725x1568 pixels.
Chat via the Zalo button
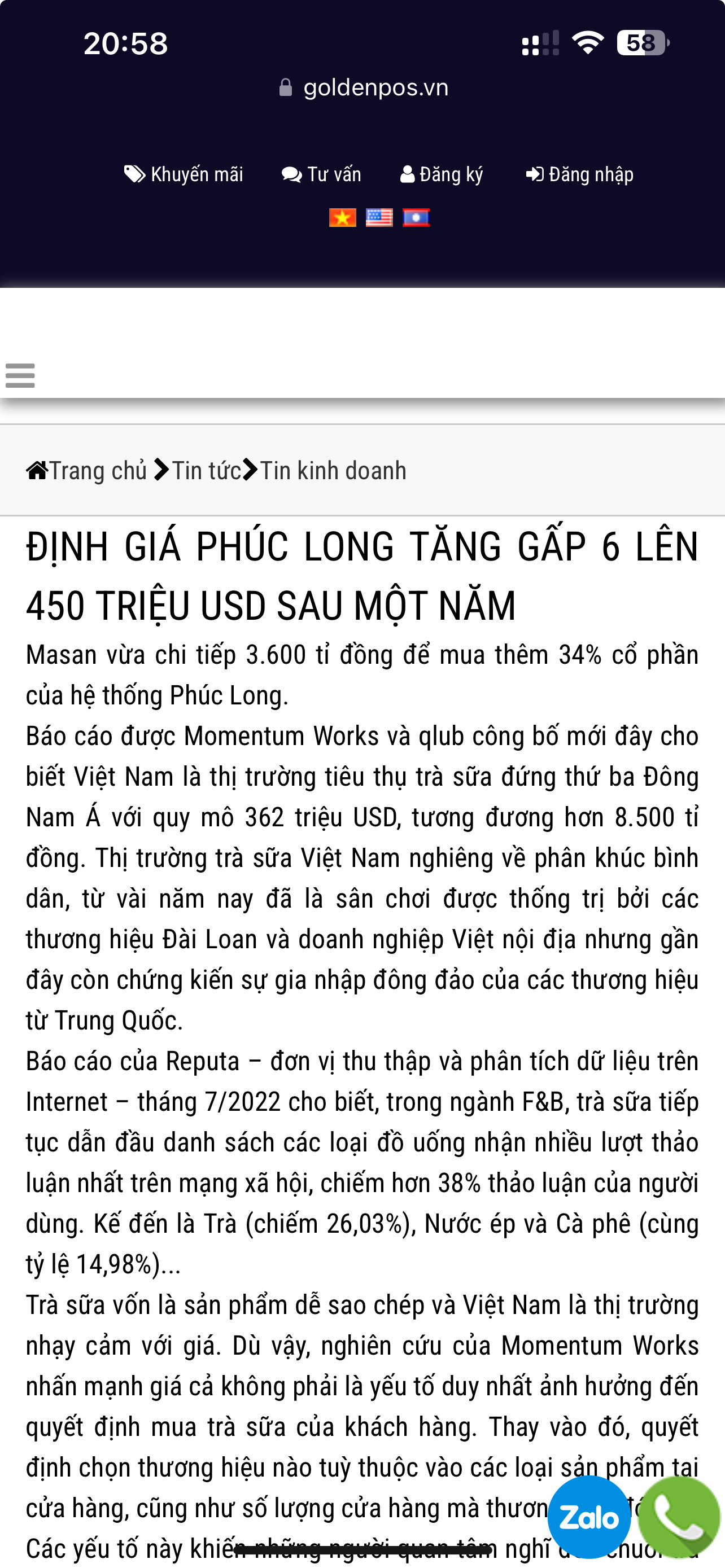tap(589, 1517)
